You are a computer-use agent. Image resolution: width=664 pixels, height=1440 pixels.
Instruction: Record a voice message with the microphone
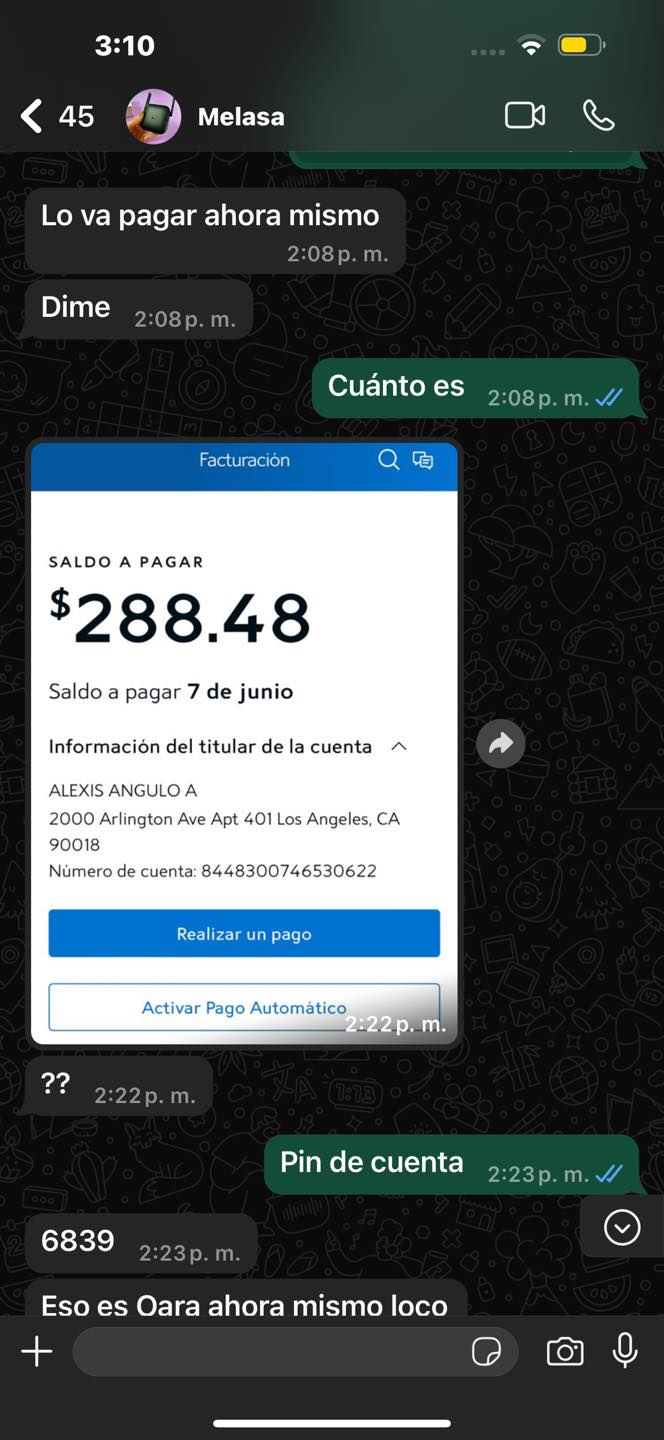(x=625, y=1351)
